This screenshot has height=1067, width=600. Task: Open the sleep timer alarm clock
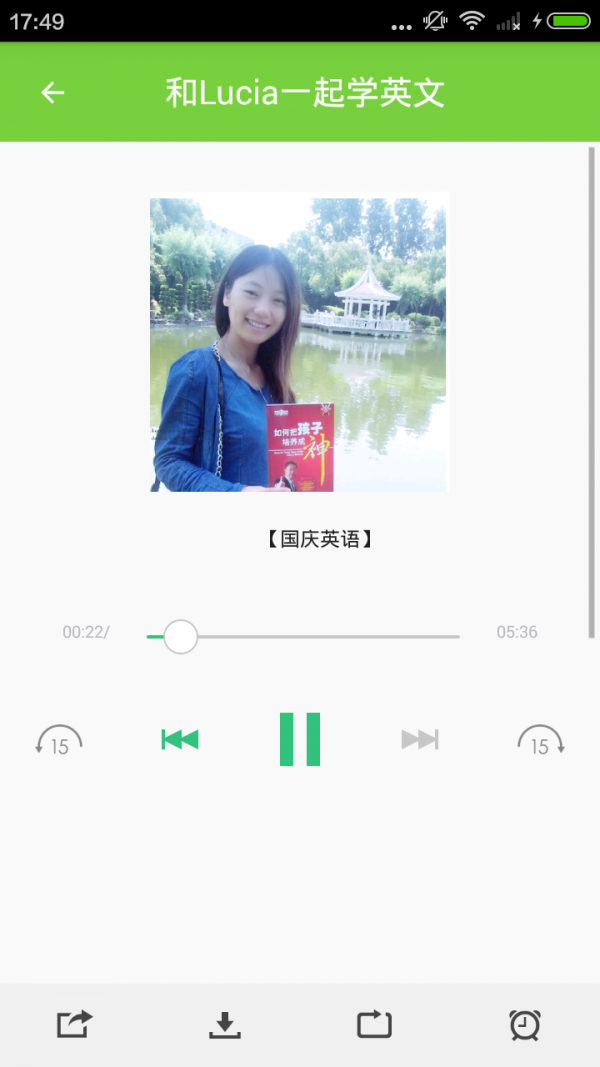(x=524, y=1025)
